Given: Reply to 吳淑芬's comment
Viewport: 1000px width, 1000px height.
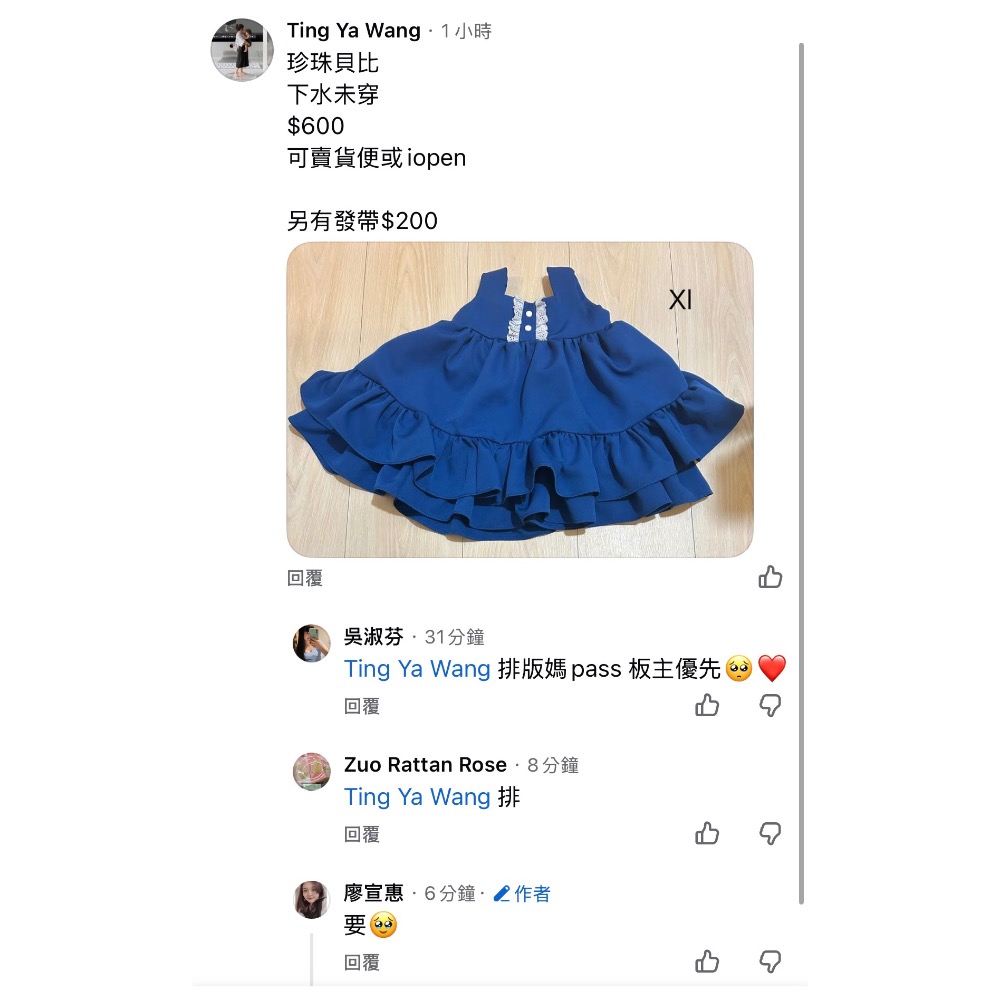Looking at the screenshot, I should pos(362,706).
